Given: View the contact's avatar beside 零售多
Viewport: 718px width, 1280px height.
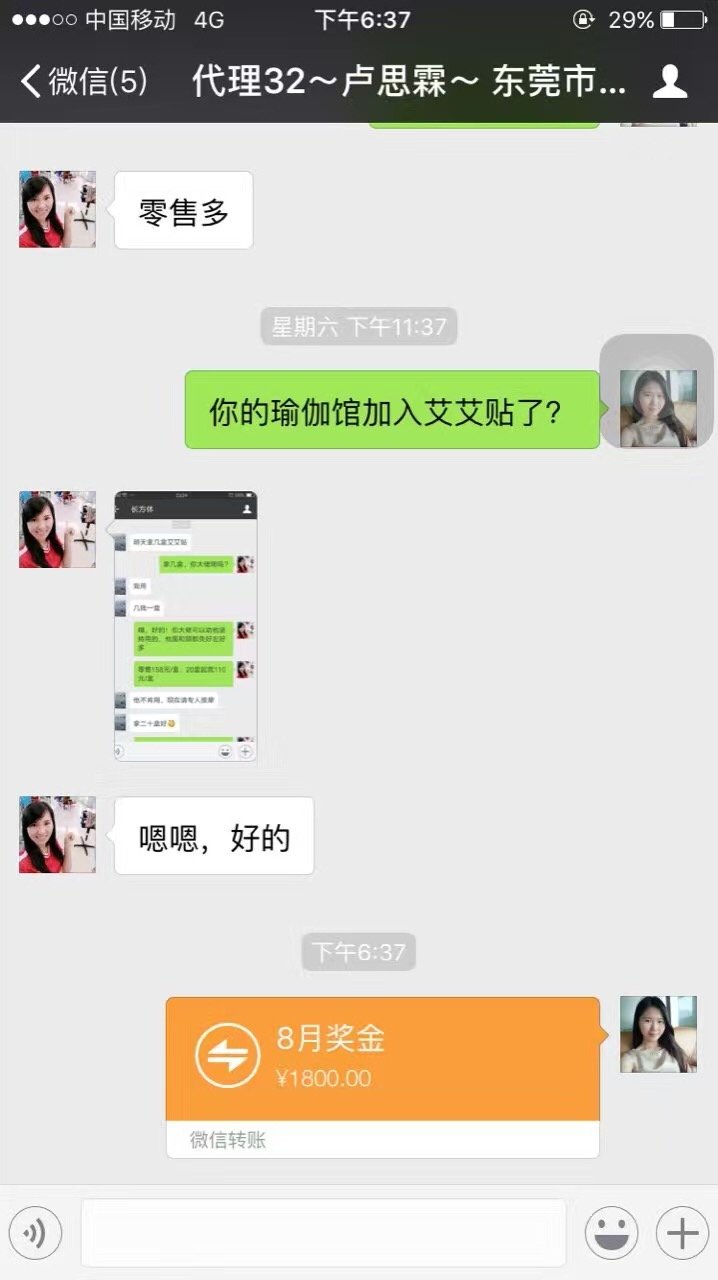Looking at the screenshot, I should (58, 209).
